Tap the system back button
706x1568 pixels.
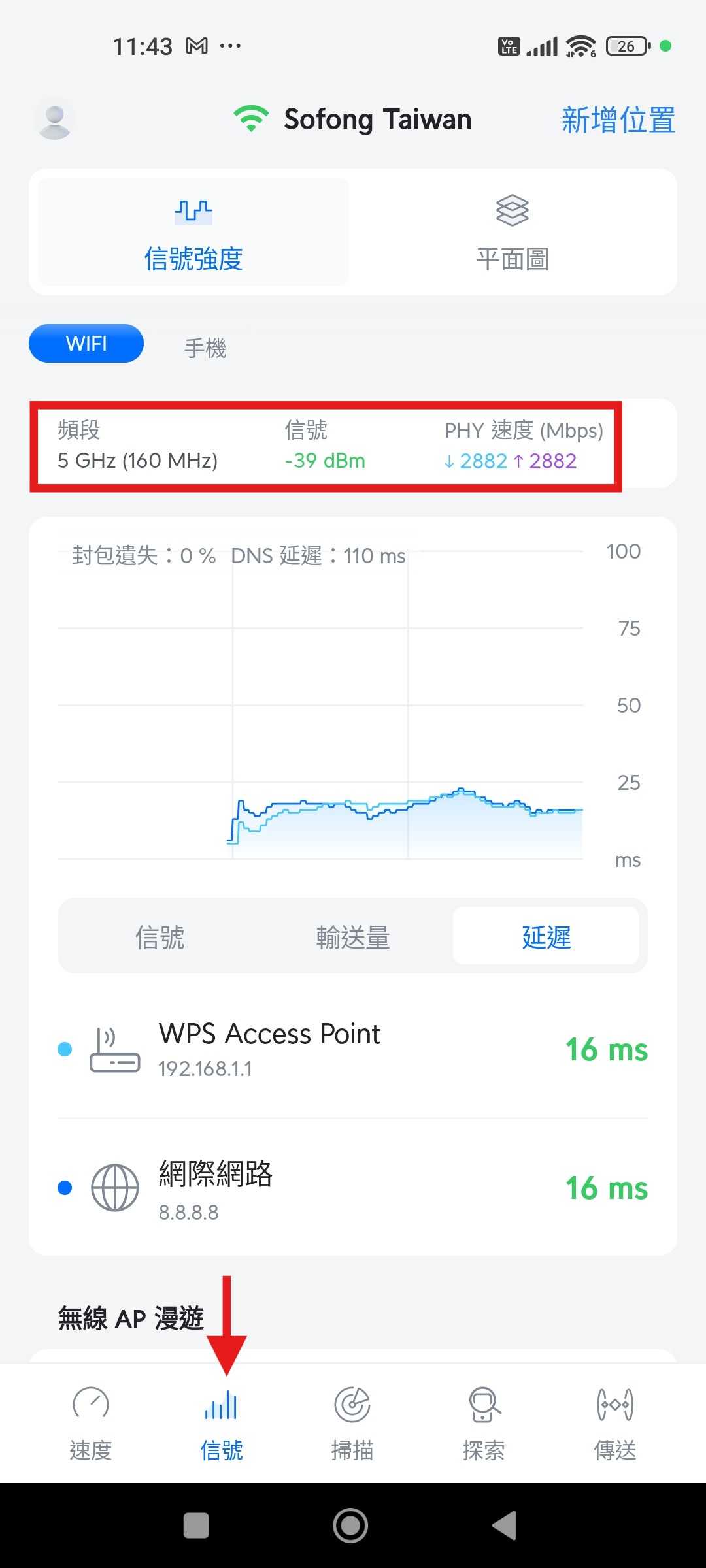pos(505,1526)
